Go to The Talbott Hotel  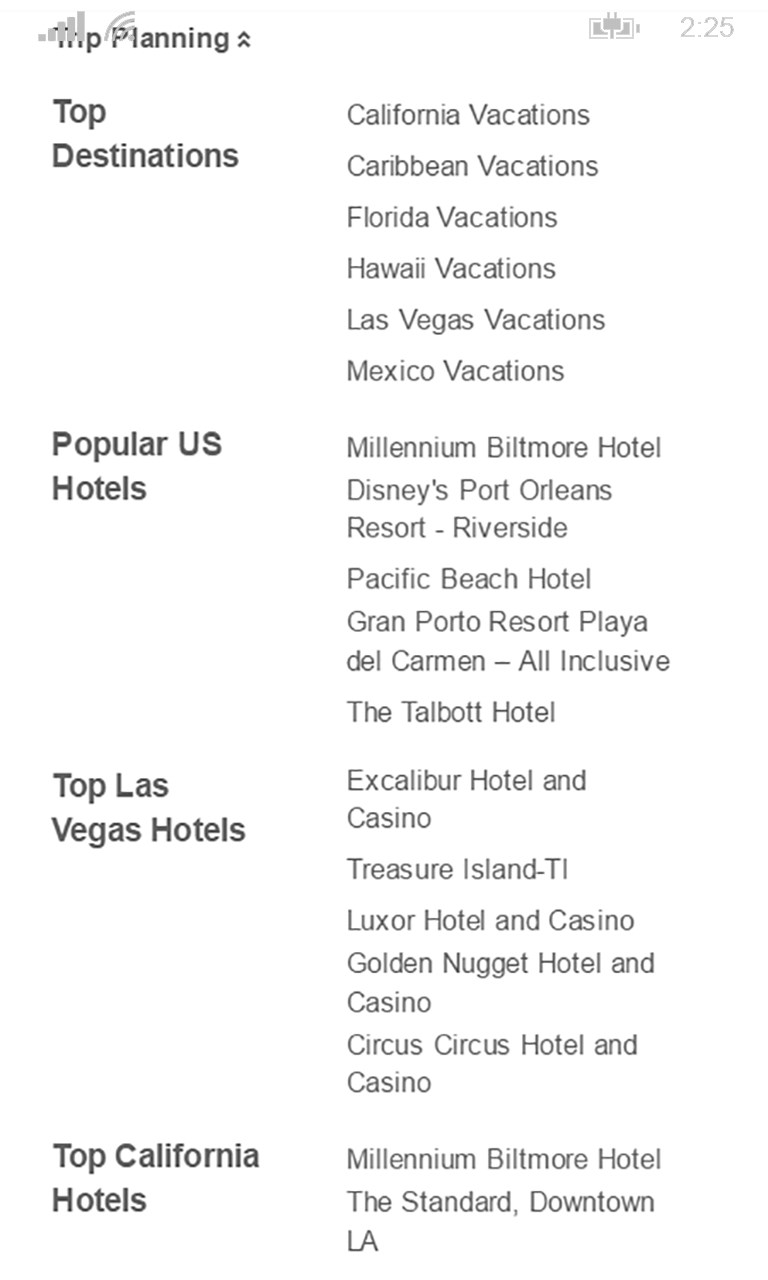(450, 712)
